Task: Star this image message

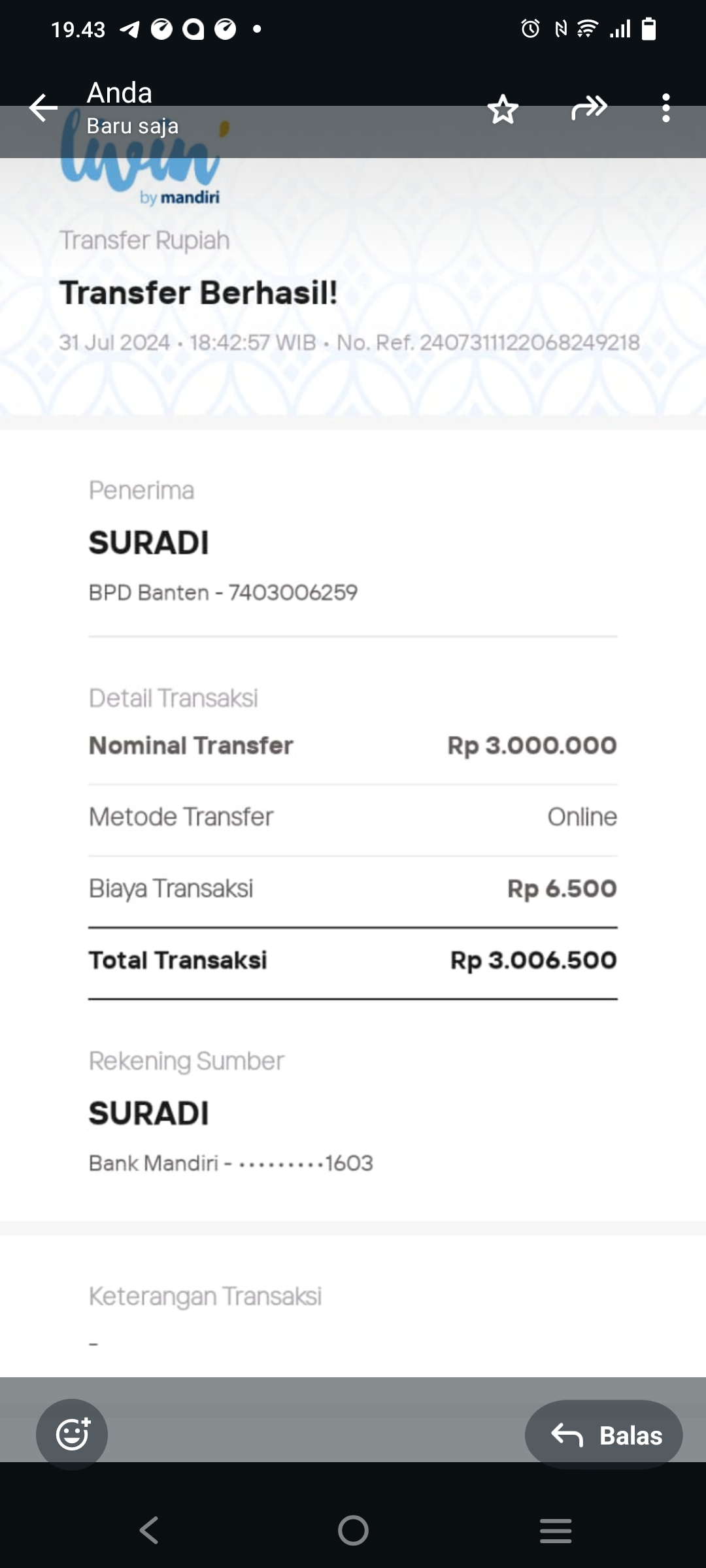Action: pos(503,109)
